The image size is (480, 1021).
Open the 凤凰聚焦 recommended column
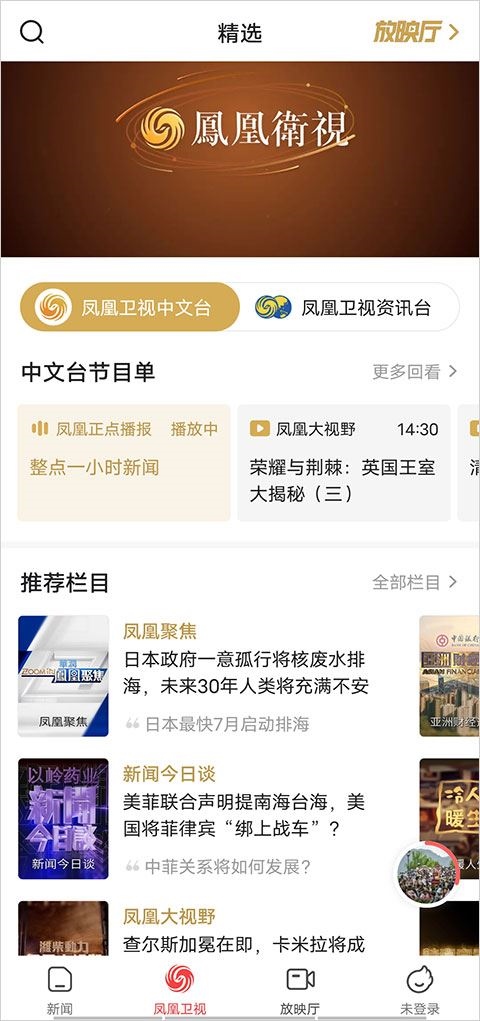pos(195,676)
